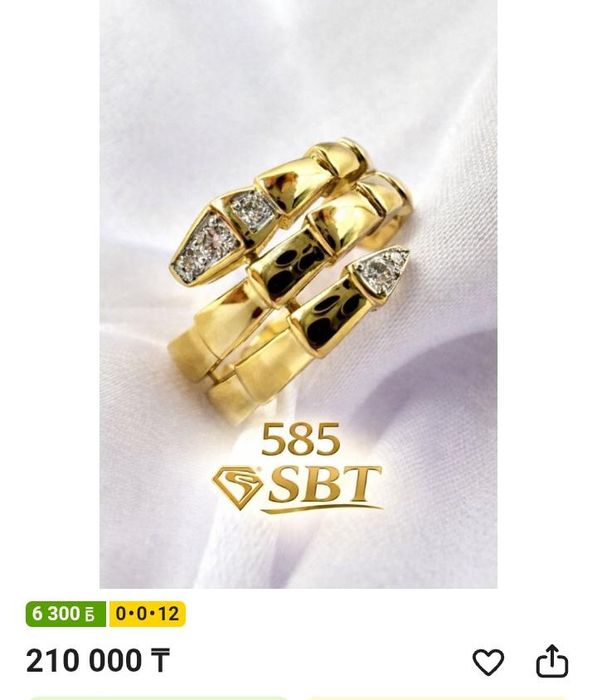Share this product listing
597x700 pixels.
(x=552, y=661)
